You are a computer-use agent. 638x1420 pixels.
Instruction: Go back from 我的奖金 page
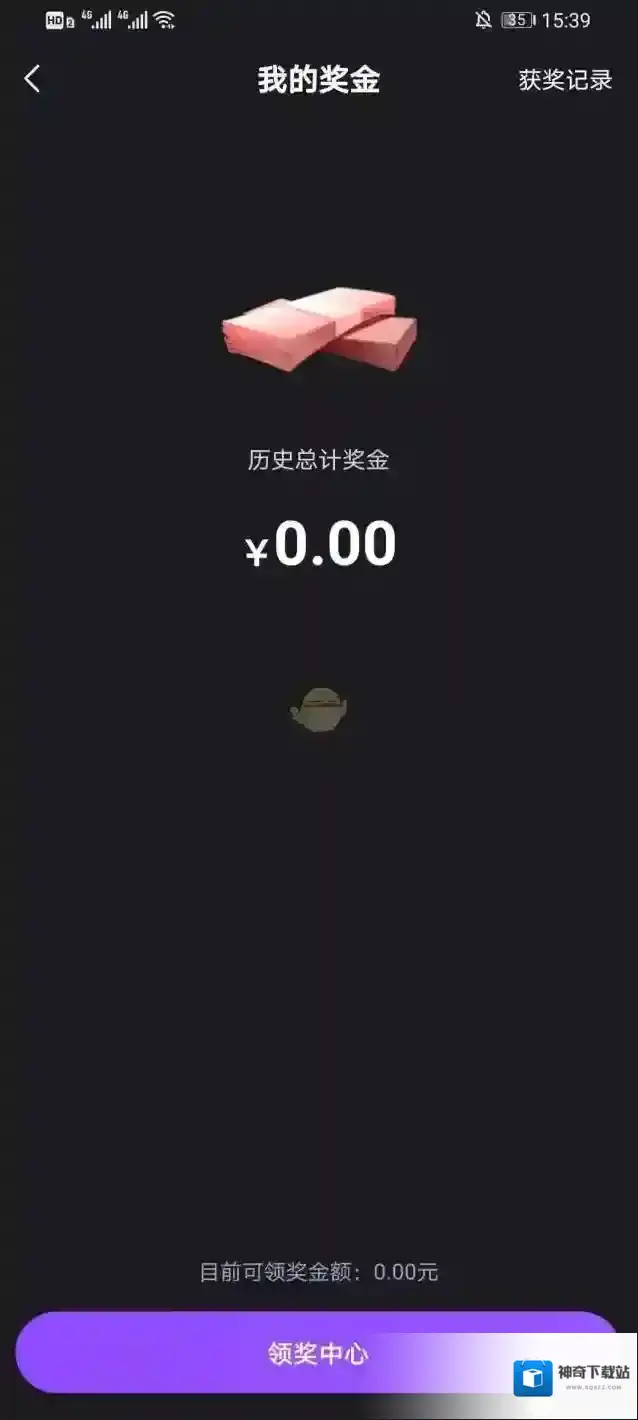32,80
